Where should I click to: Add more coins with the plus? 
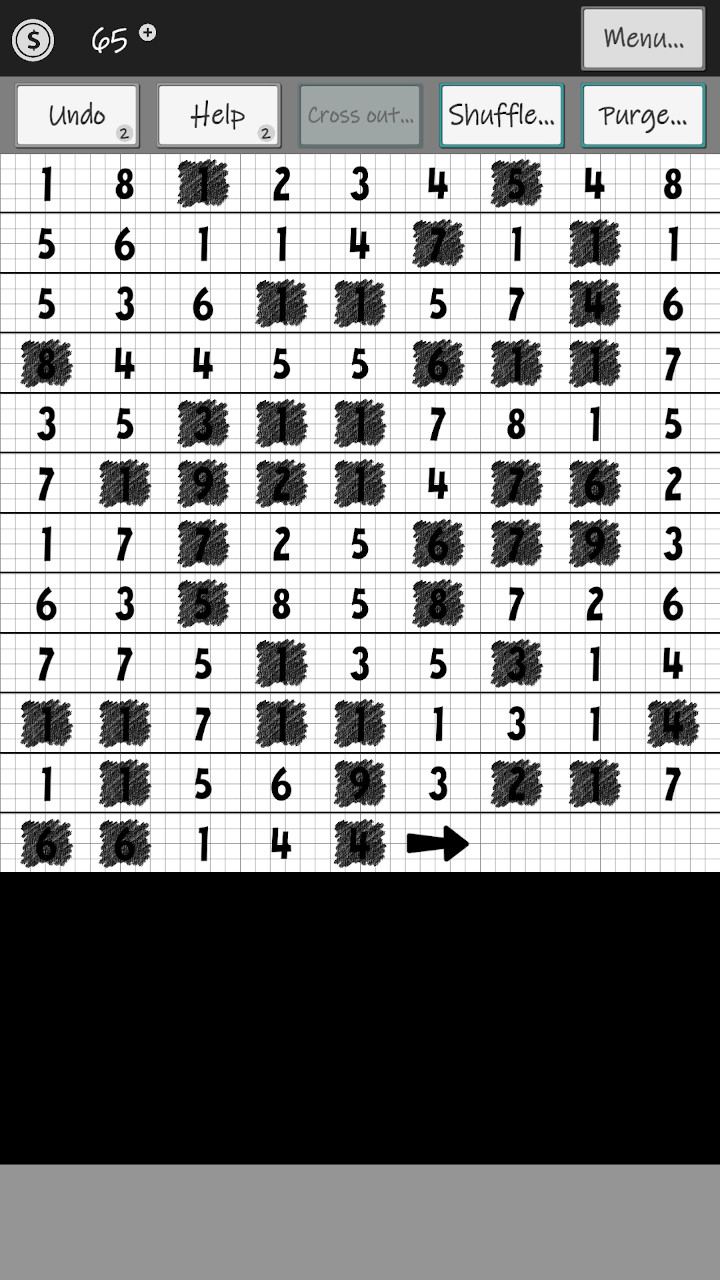(147, 32)
